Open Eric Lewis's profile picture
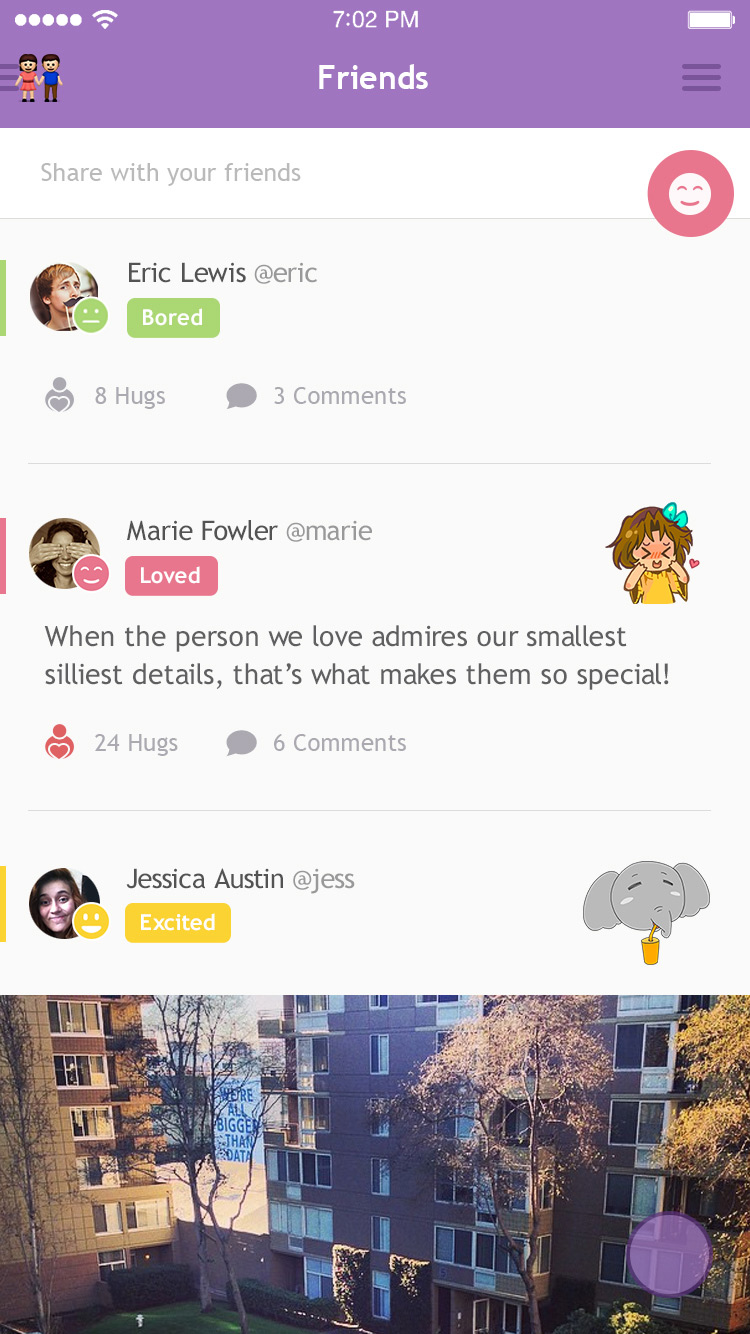The image size is (750, 1334). [x=64, y=296]
